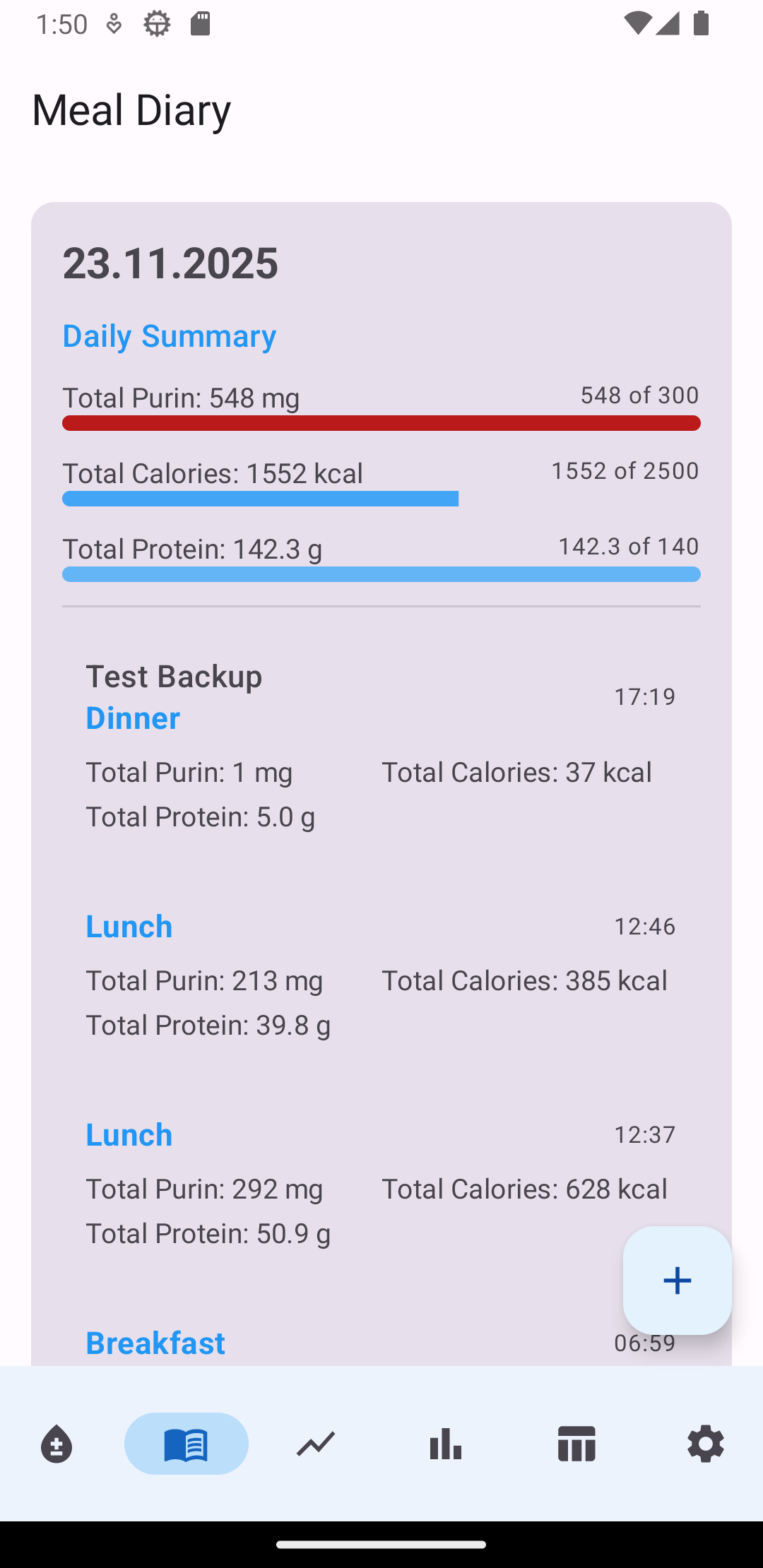This screenshot has width=763, height=1568.
Task: Tap the Total Purin red progress bar
Action: point(381,423)
